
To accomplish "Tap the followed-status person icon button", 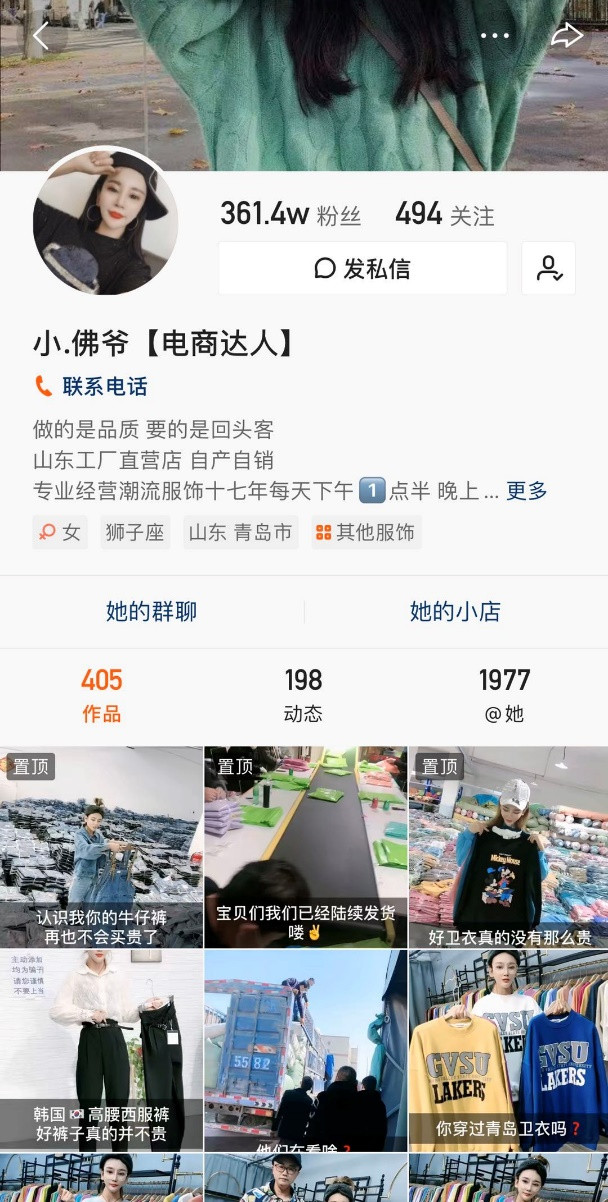I will [548, 268].
